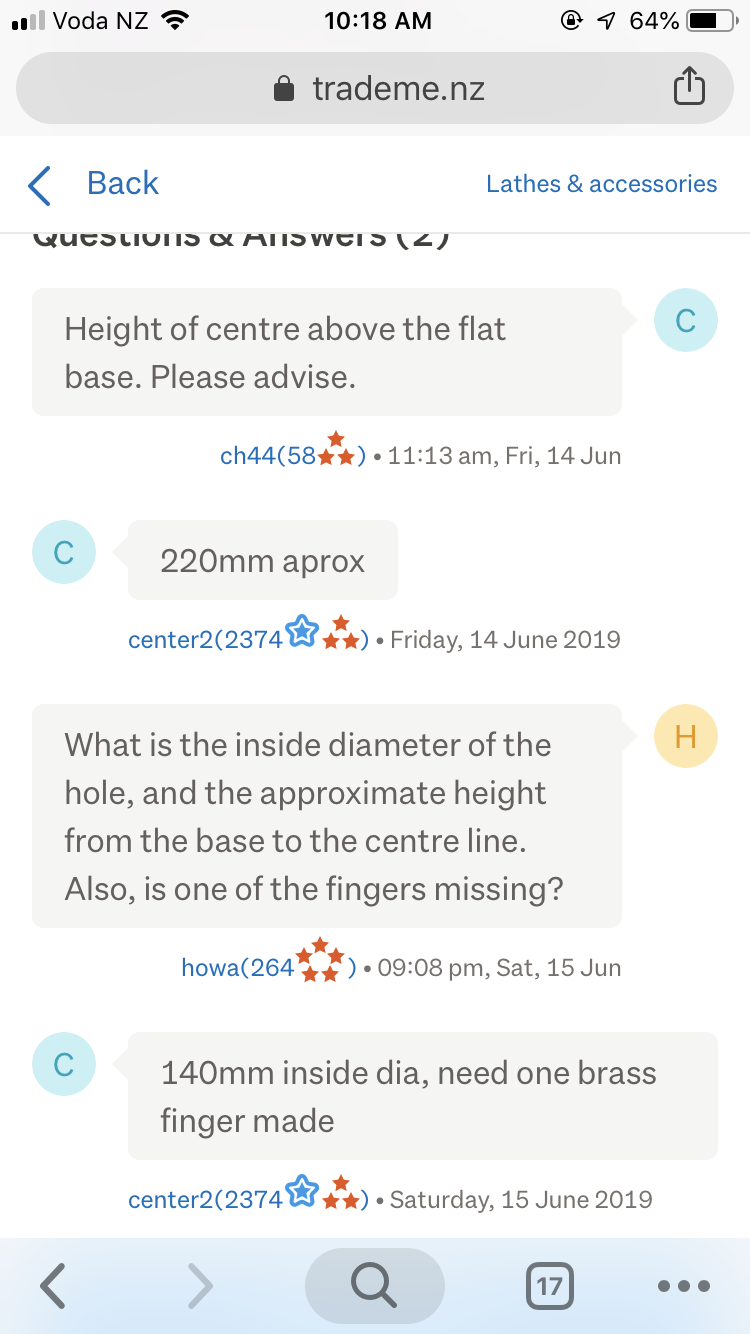Go back using the Back button

coord(94,184)
